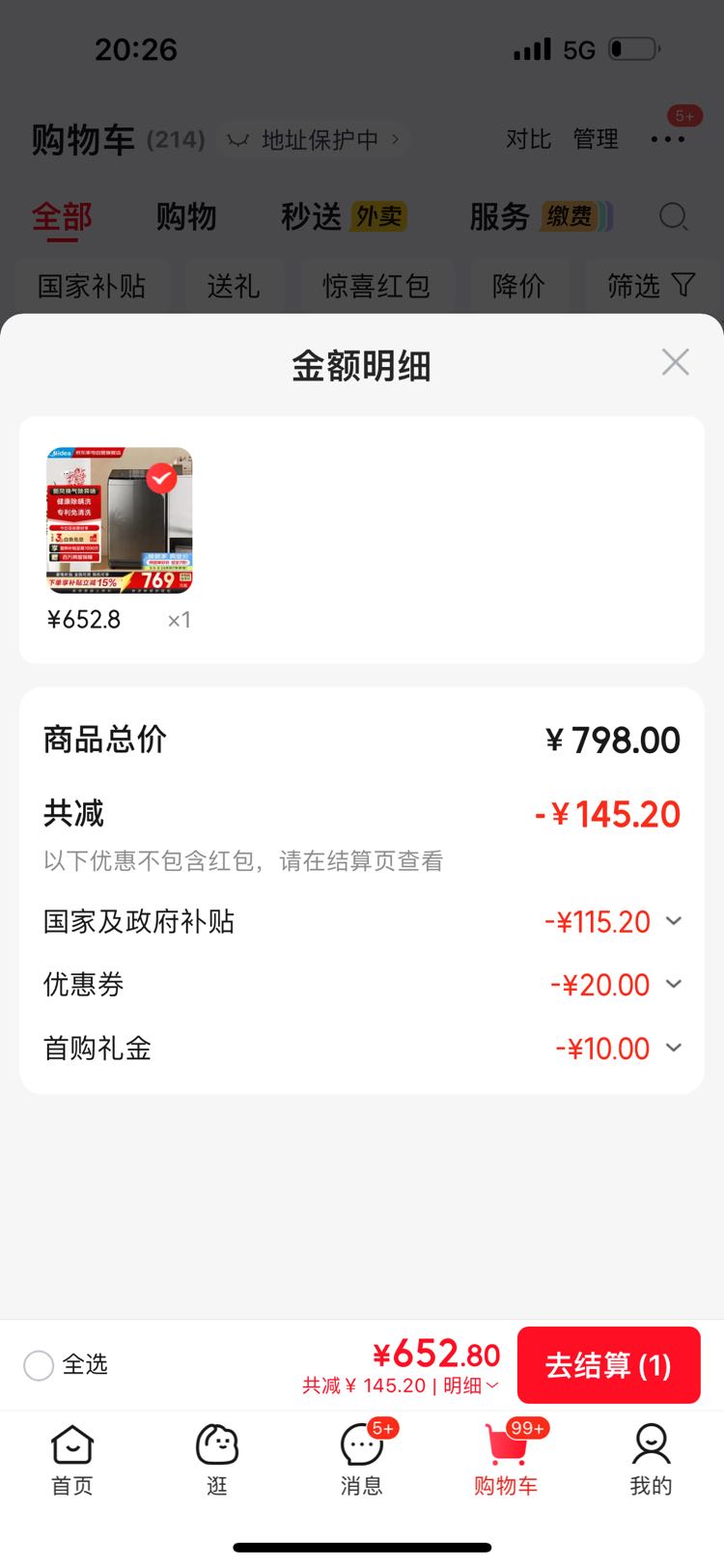Viewport: 724px width, 1568px height.
Task: Open the 我的 profile tab
Action: point(651,1459)
